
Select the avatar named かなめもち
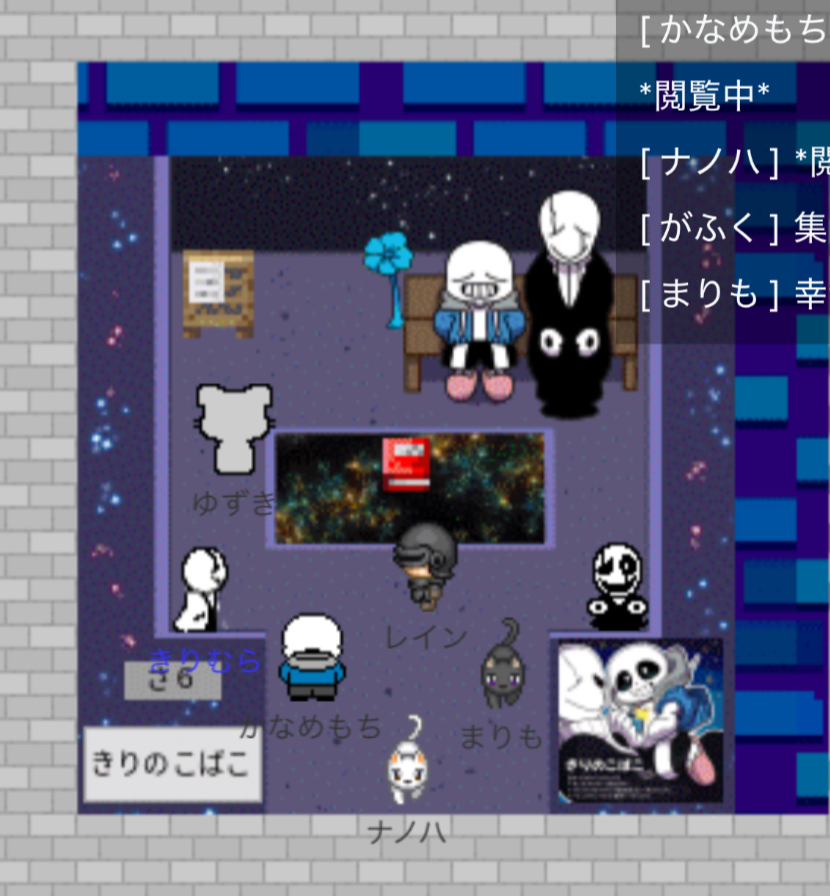pos(312,658)
